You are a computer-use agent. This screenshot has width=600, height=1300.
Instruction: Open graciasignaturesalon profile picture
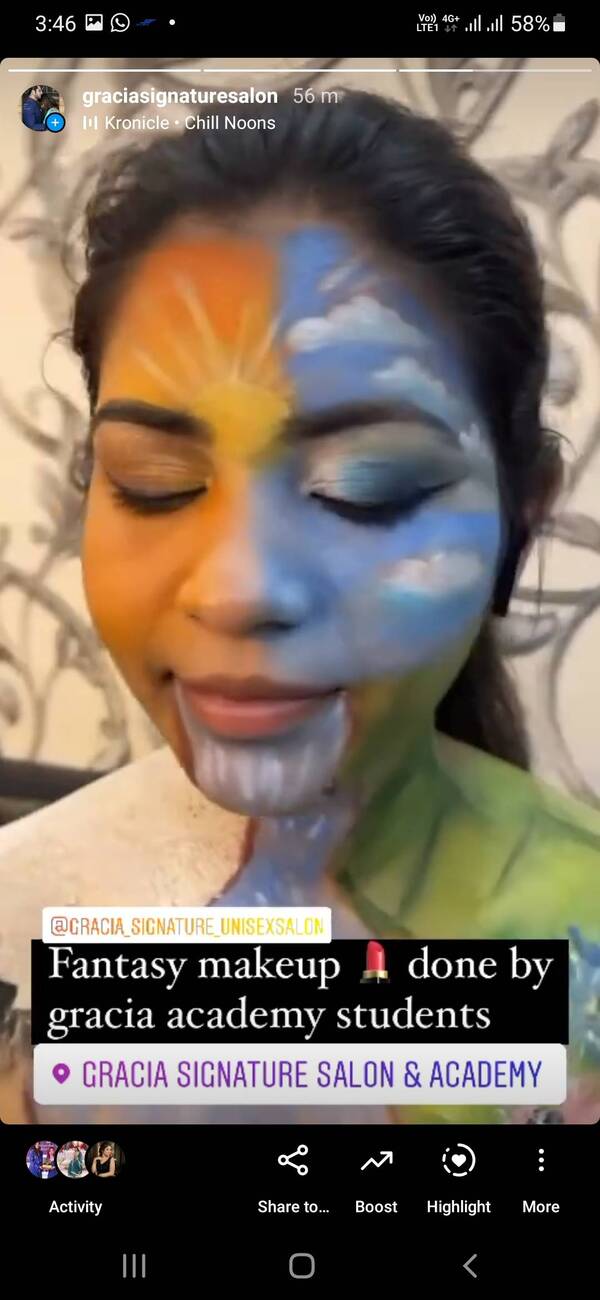point(42,107)
